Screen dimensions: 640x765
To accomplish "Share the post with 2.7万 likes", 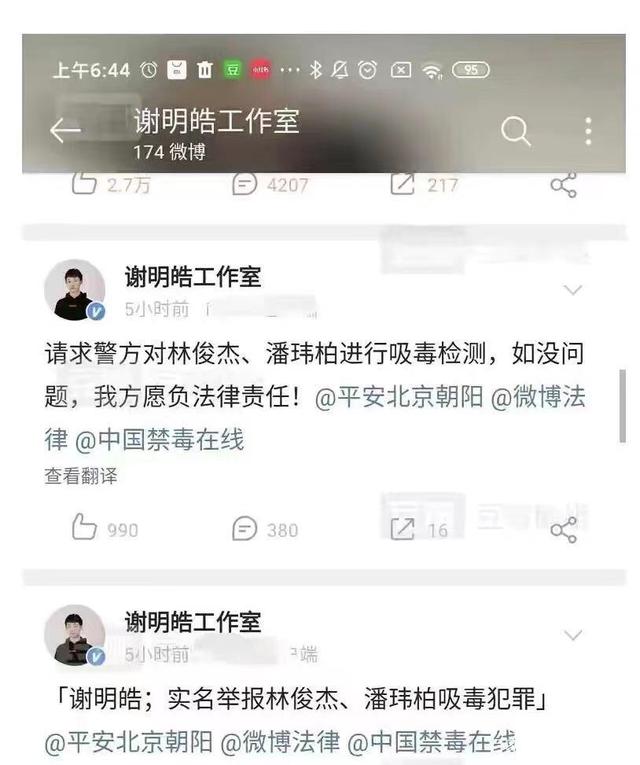I will pos(564,184).
